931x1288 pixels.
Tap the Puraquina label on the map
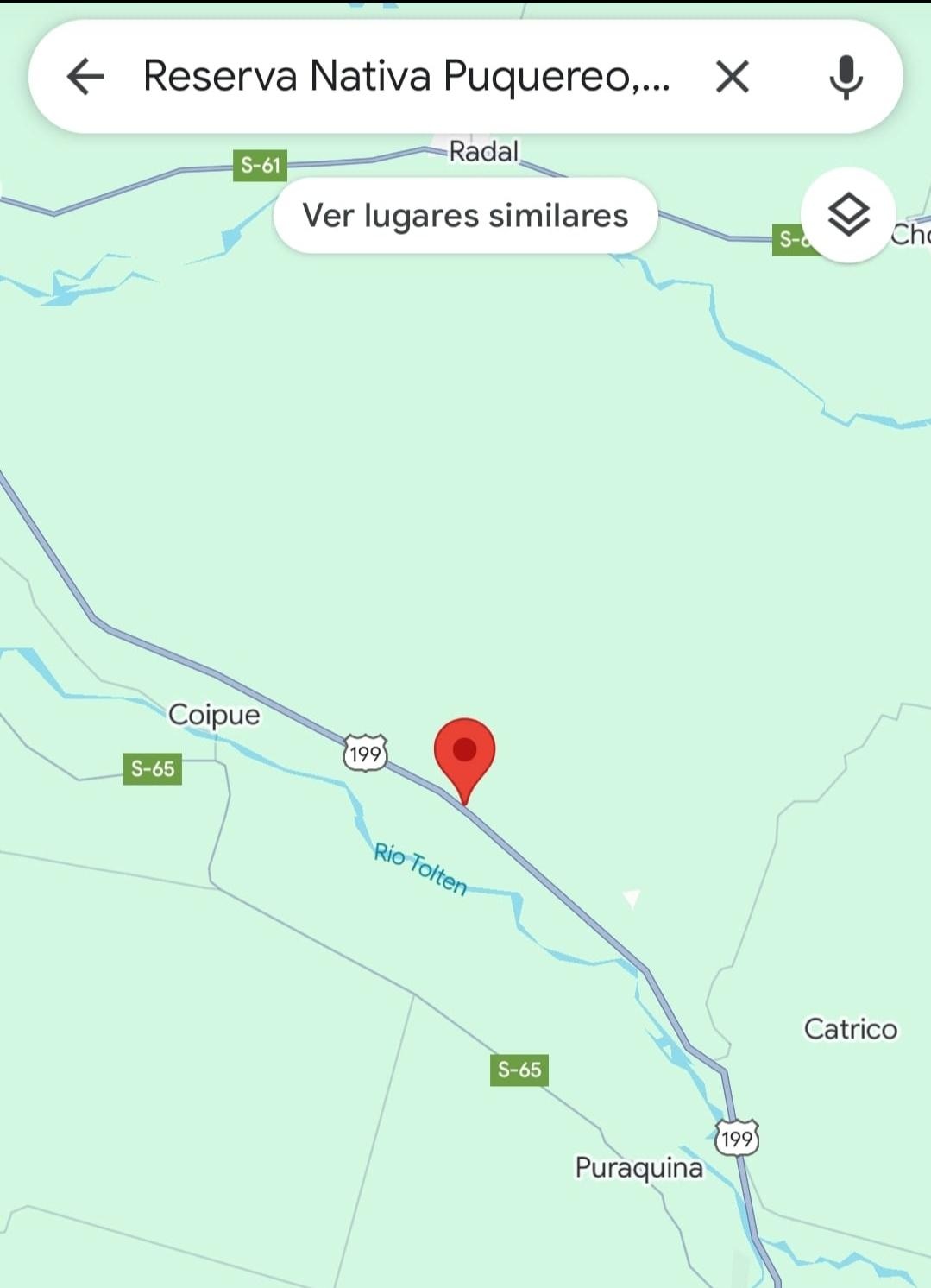pyautogui.click(x=639, y=1168)
